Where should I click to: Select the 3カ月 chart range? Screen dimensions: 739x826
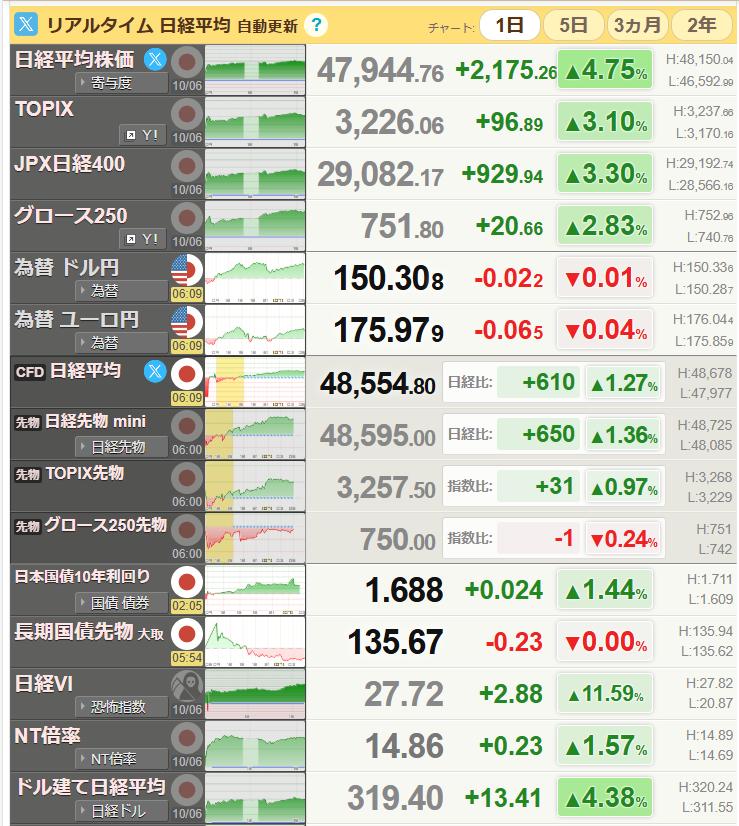pyautogui.click(x=636, y=25)
